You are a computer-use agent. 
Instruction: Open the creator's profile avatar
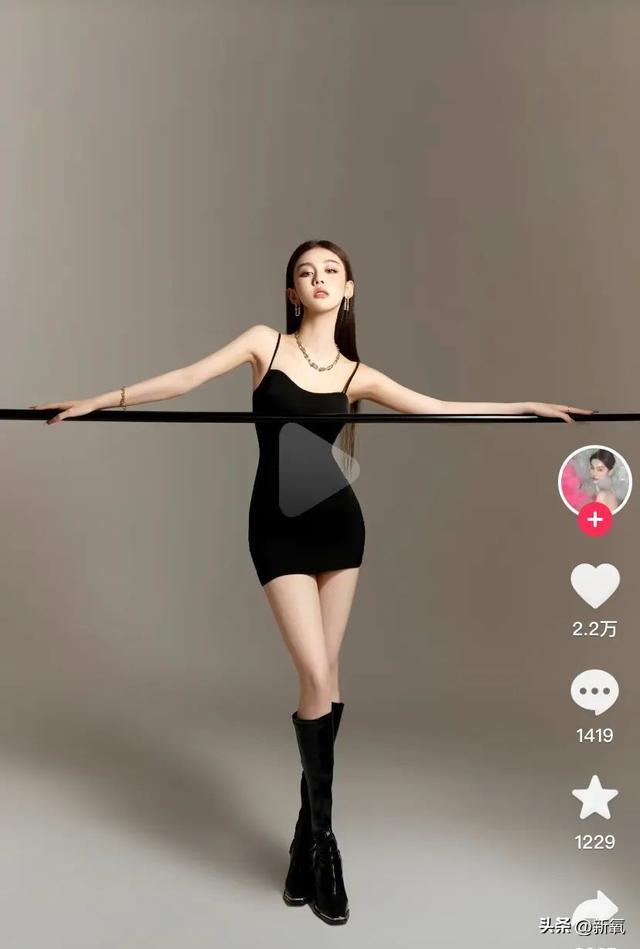pyautogui.click(x=594, y=478)
